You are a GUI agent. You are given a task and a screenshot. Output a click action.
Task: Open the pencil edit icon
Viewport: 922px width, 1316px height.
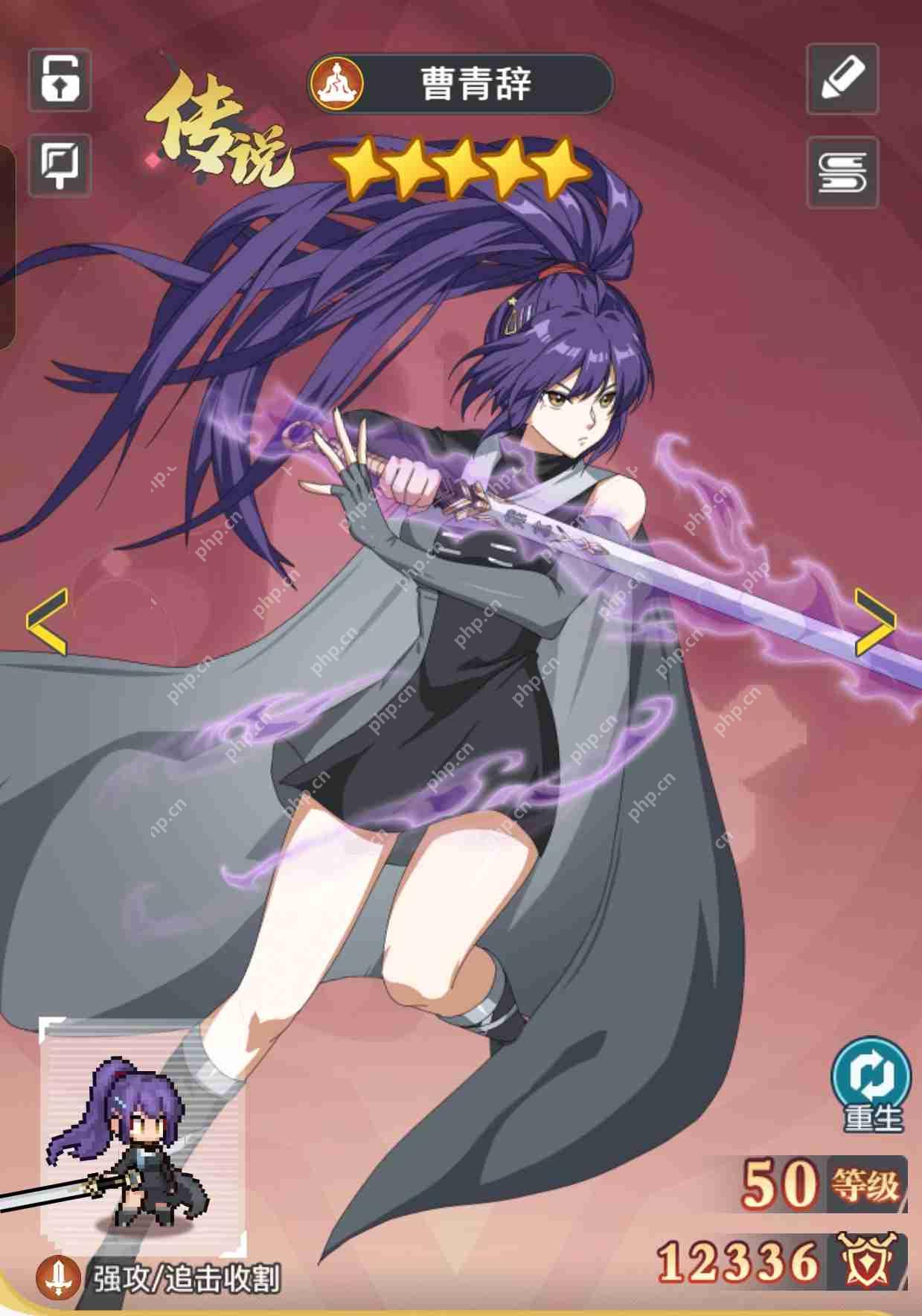click(x=842, y=79)
